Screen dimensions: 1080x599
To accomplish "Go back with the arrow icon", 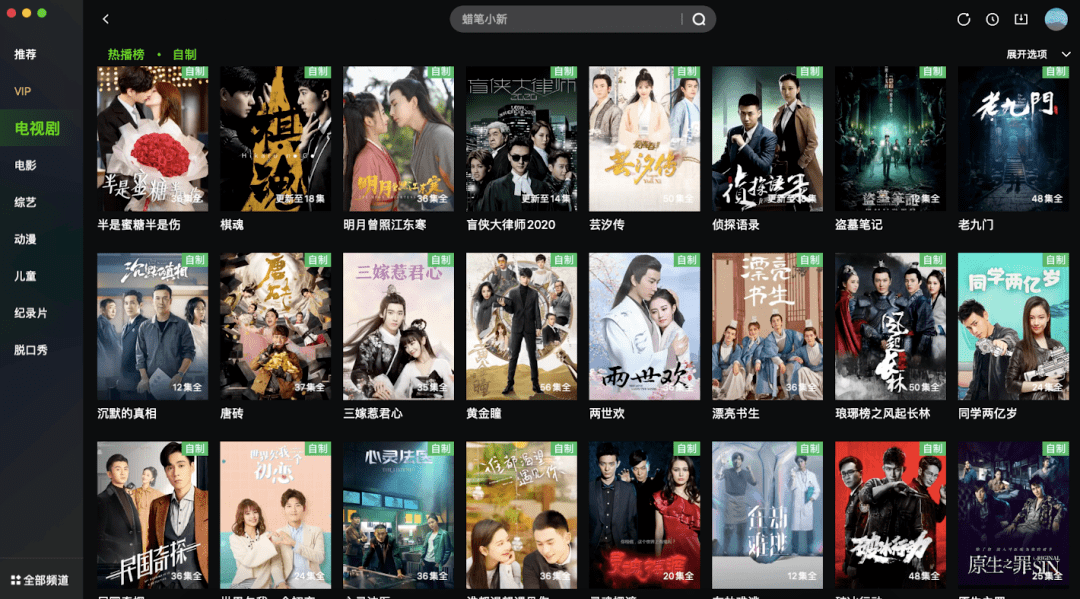I will [x=106, y=19].
